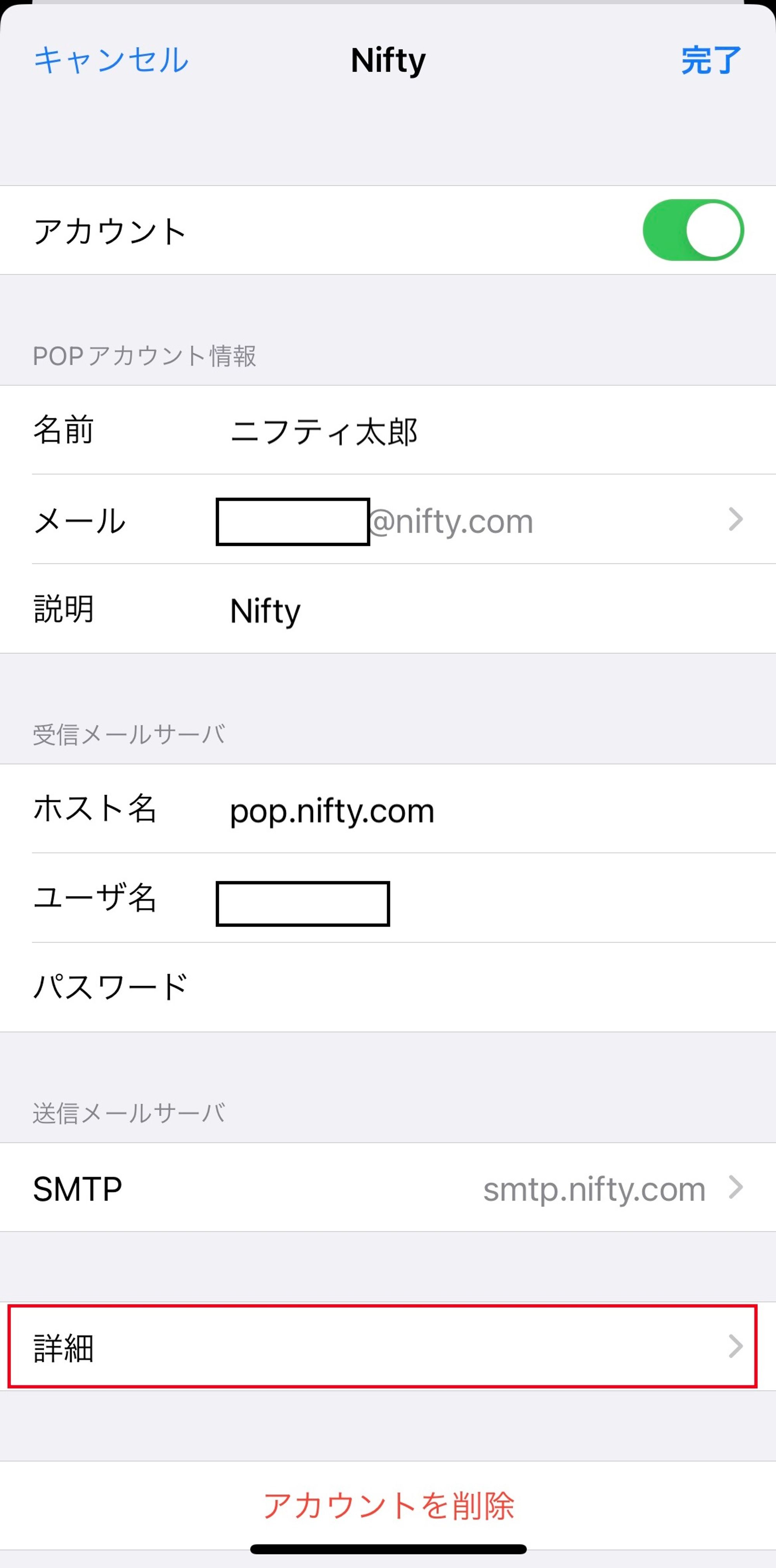The height and width of the screenshot is (1568, 776).
Task: Tap キャンセル to cancel changes
Action: 111,61
